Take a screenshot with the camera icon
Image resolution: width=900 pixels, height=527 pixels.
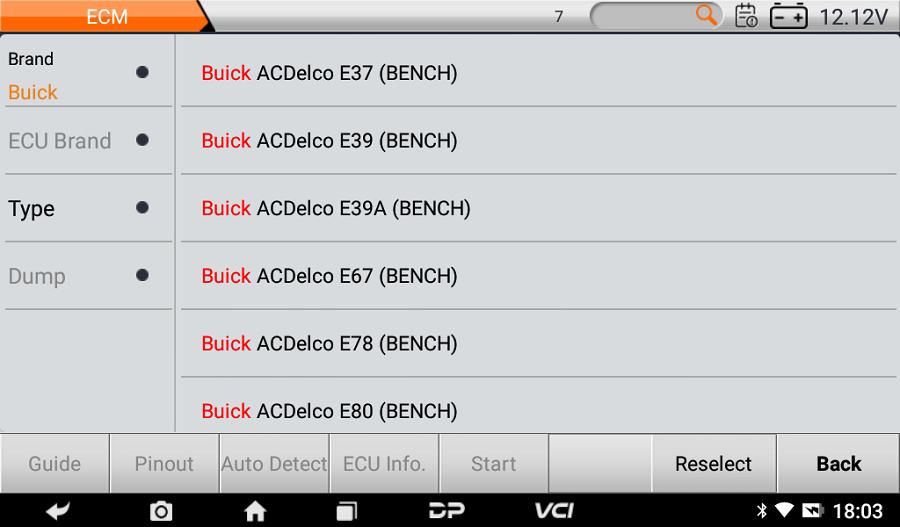tap(160, 511)
